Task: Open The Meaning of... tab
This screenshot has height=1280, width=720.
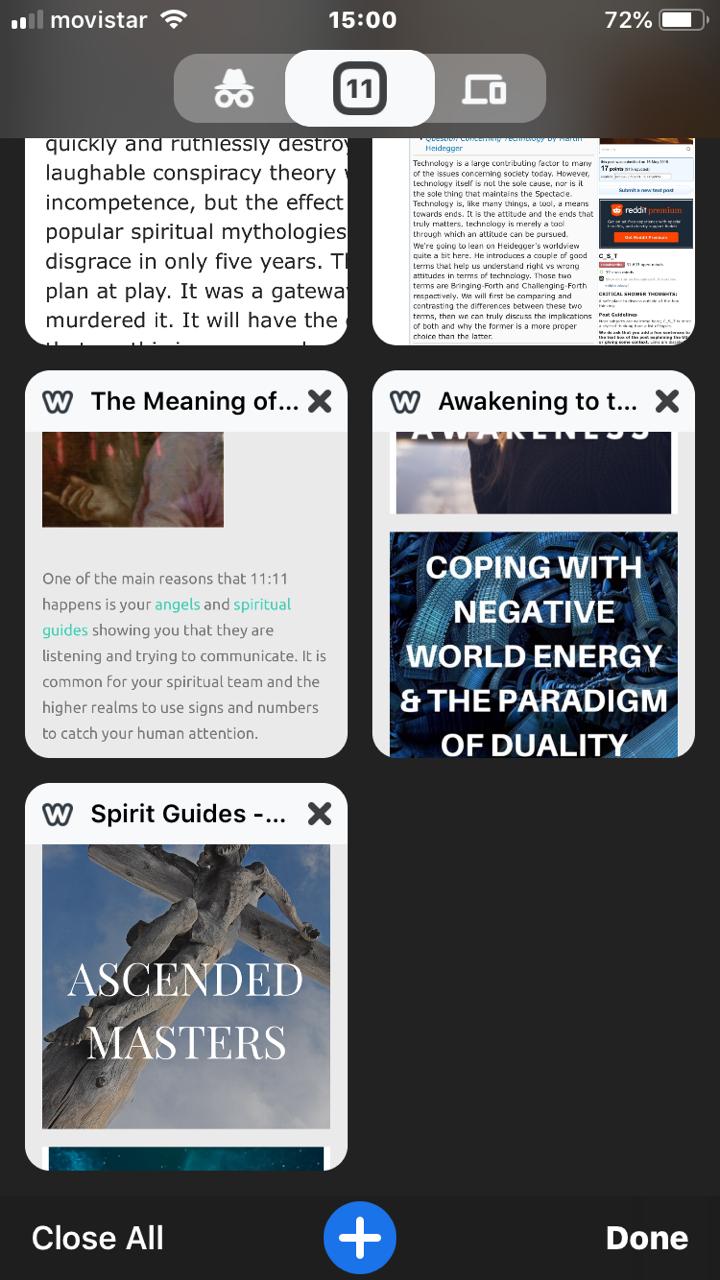Action: click(186, 564)
